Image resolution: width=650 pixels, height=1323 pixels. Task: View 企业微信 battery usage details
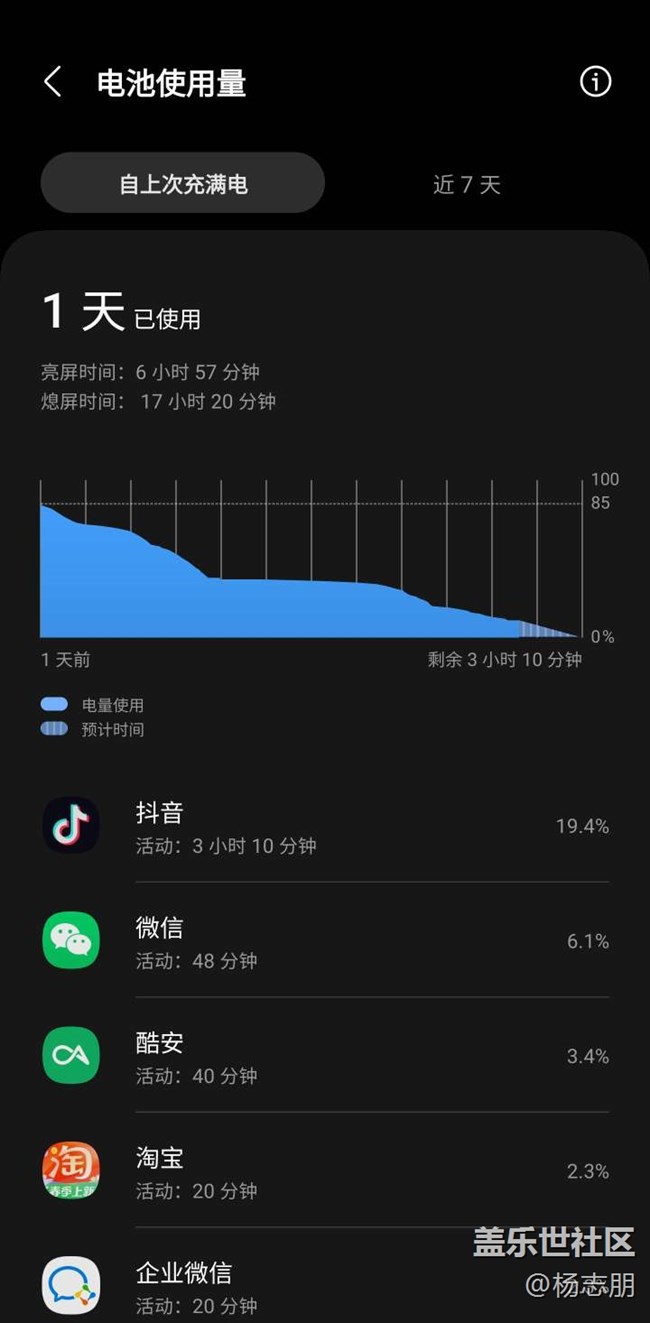pos(300,1285)
